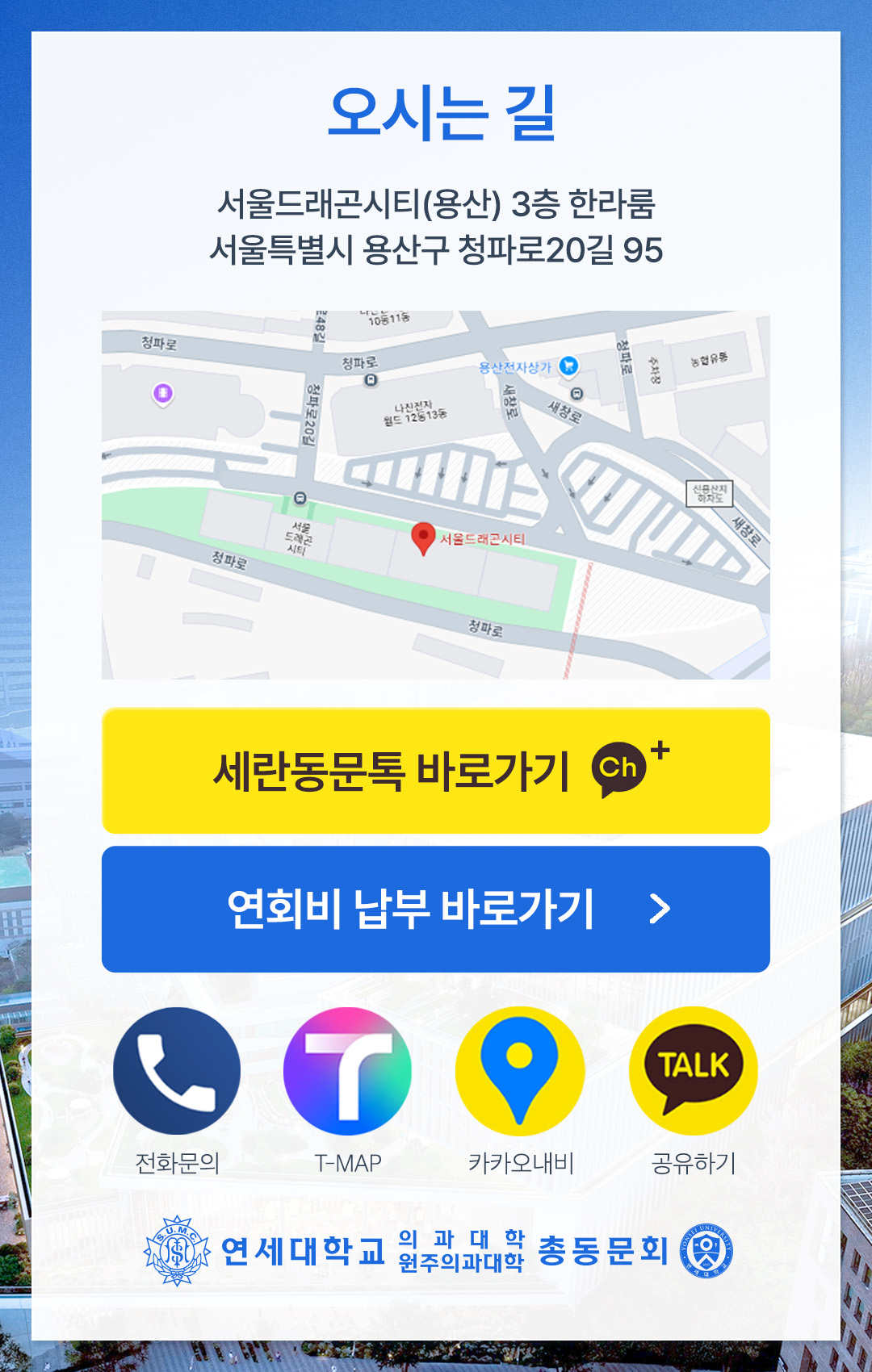Share via KakaoTalk 공유하기

pyautogui.click(x=693, y=1071)
